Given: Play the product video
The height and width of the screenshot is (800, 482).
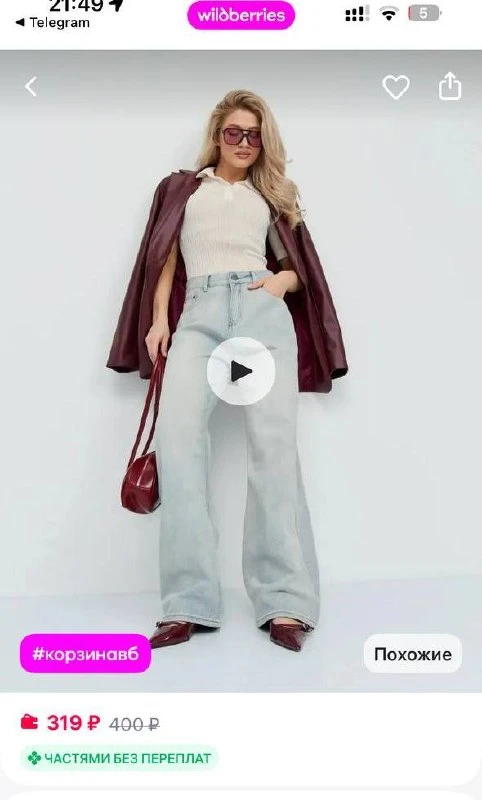Looking at the screenshot, I should click(241, 371).
